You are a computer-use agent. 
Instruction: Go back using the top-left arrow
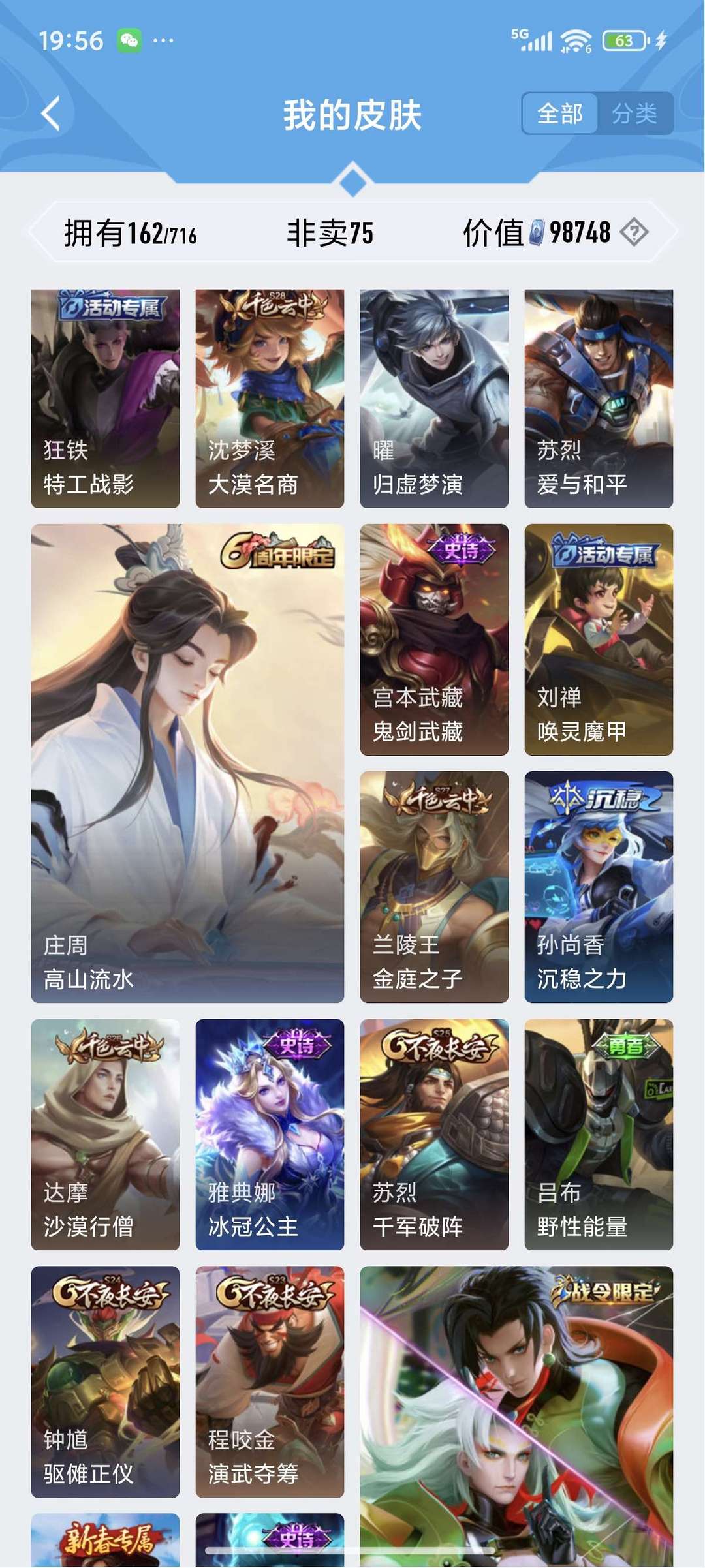pos(51,114)
